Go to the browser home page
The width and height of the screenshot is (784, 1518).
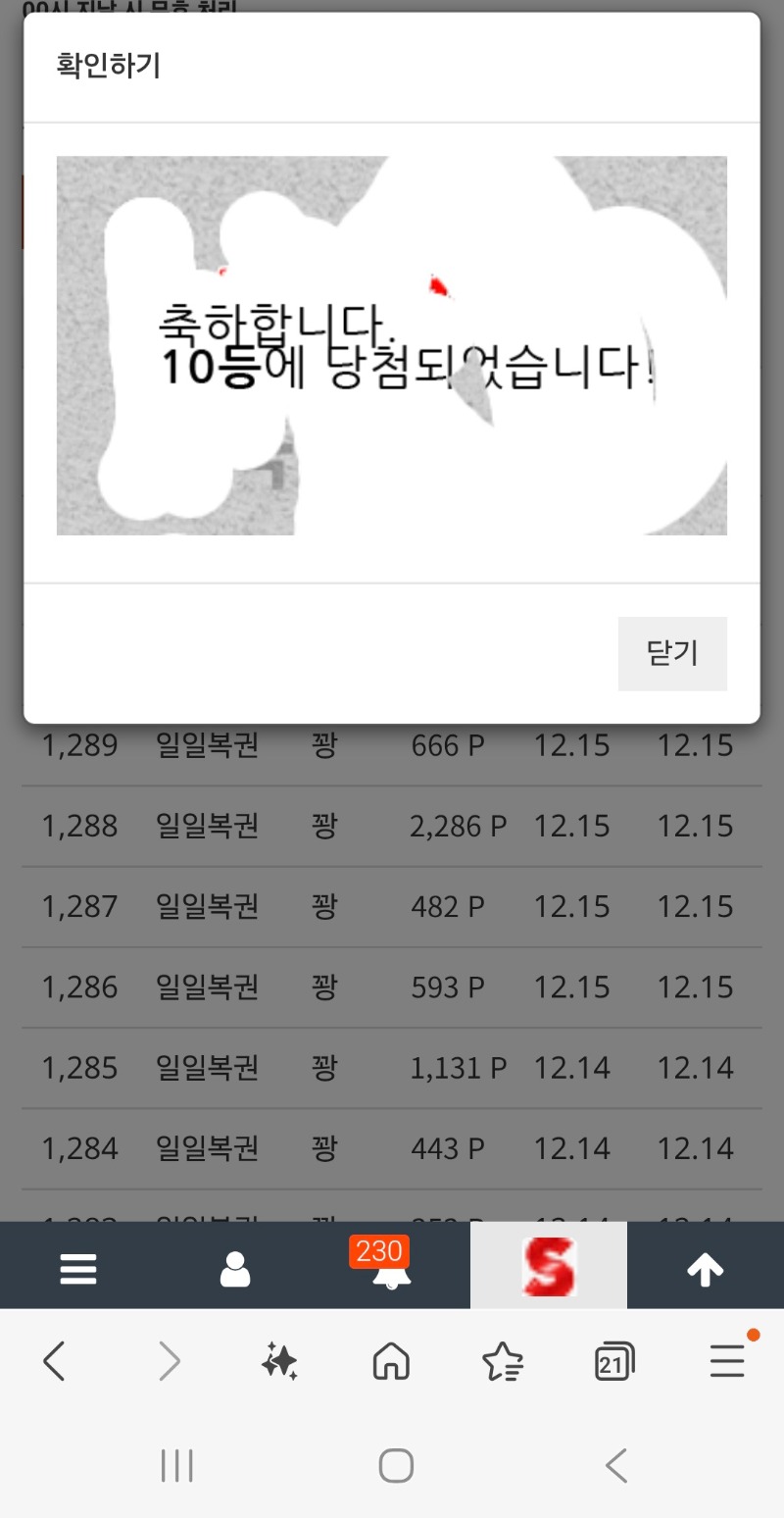tap(391, 1361)
